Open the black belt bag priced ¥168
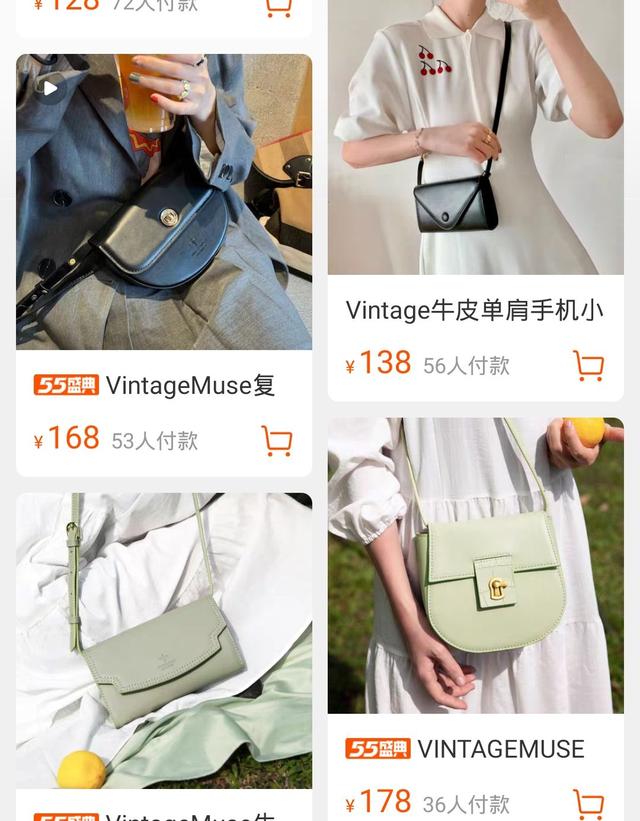640x821 pixels. pyautogui.click(x=164, y=200)
